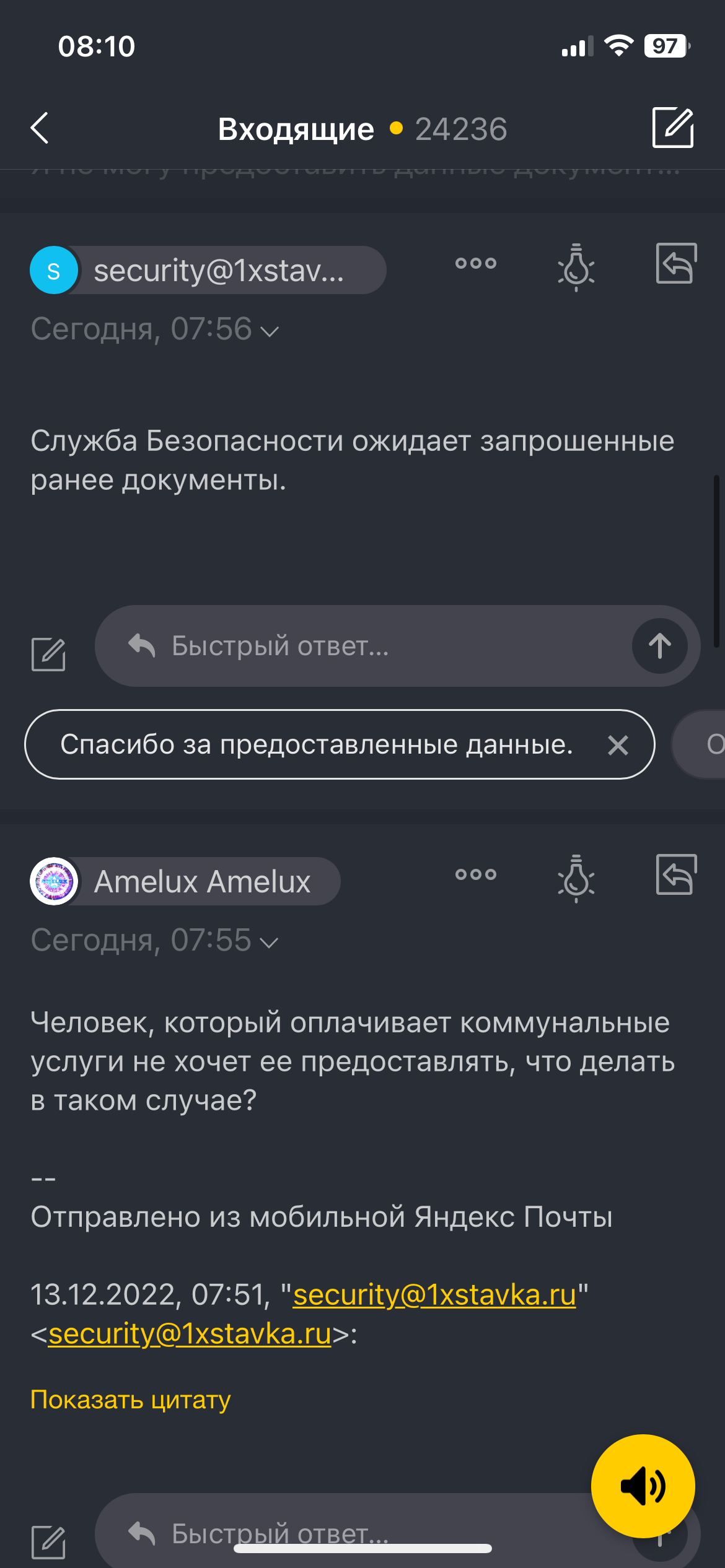The width and height of the screenshot is (725, 1568).
Task: Open full reply editor under the 07:56 message
Action: [x=48, y=654]
